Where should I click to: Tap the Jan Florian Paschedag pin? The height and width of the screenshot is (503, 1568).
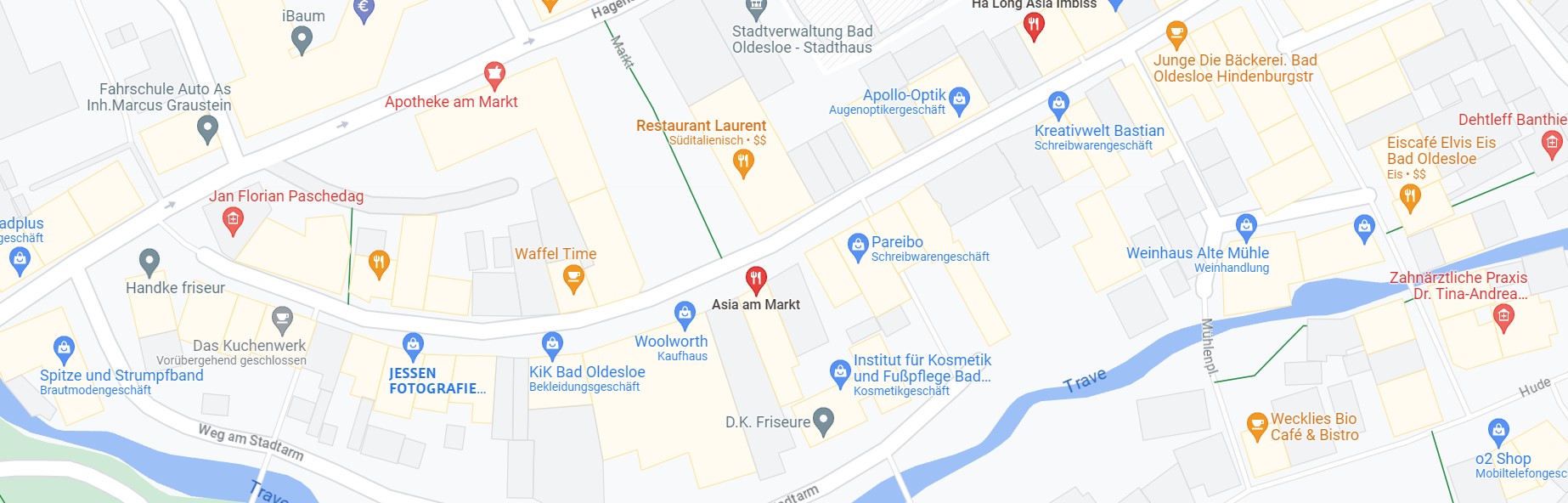233,221
